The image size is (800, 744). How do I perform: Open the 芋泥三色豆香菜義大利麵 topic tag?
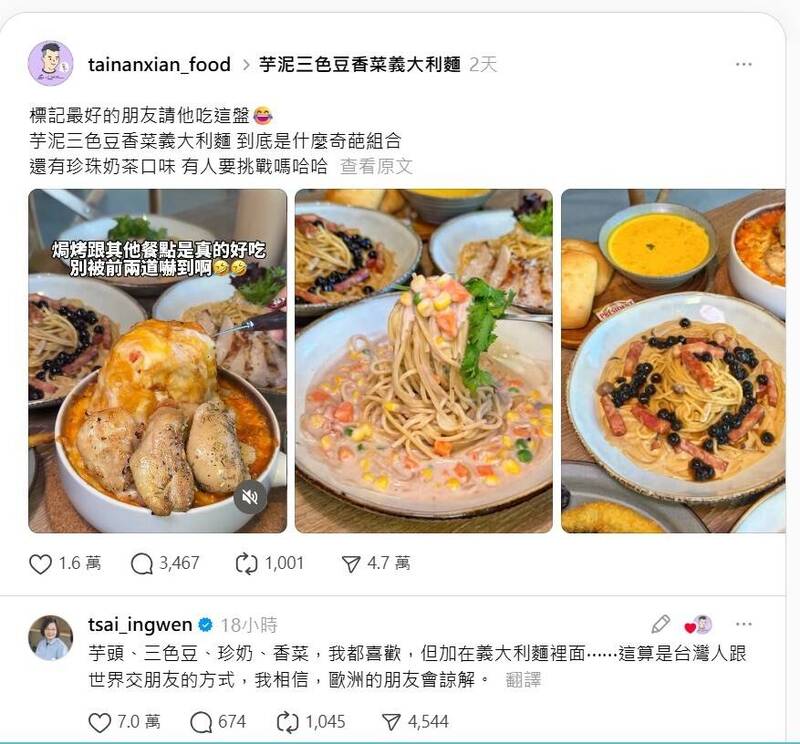click(361, 65)
